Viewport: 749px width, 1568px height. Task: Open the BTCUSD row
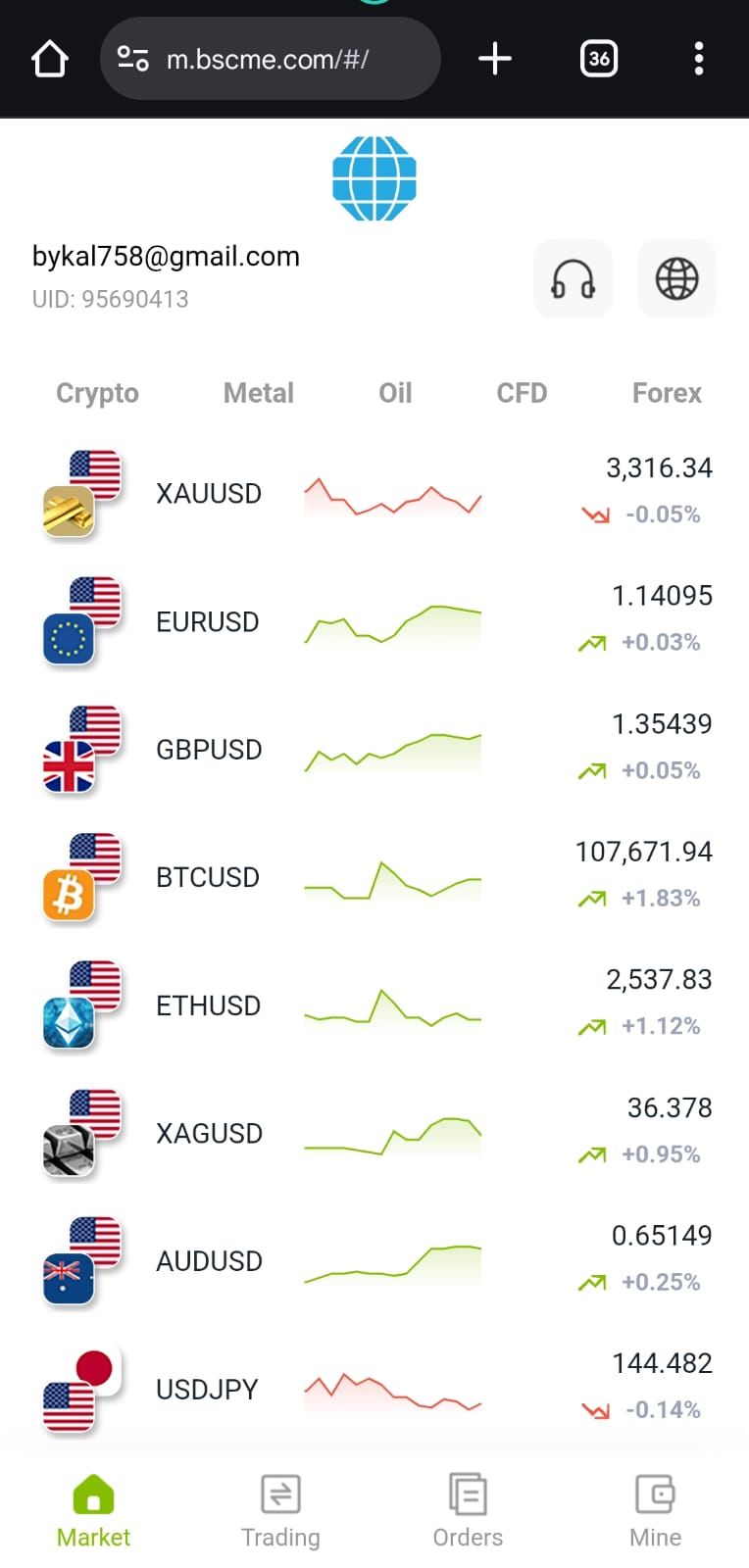click(x=374, y=877)
